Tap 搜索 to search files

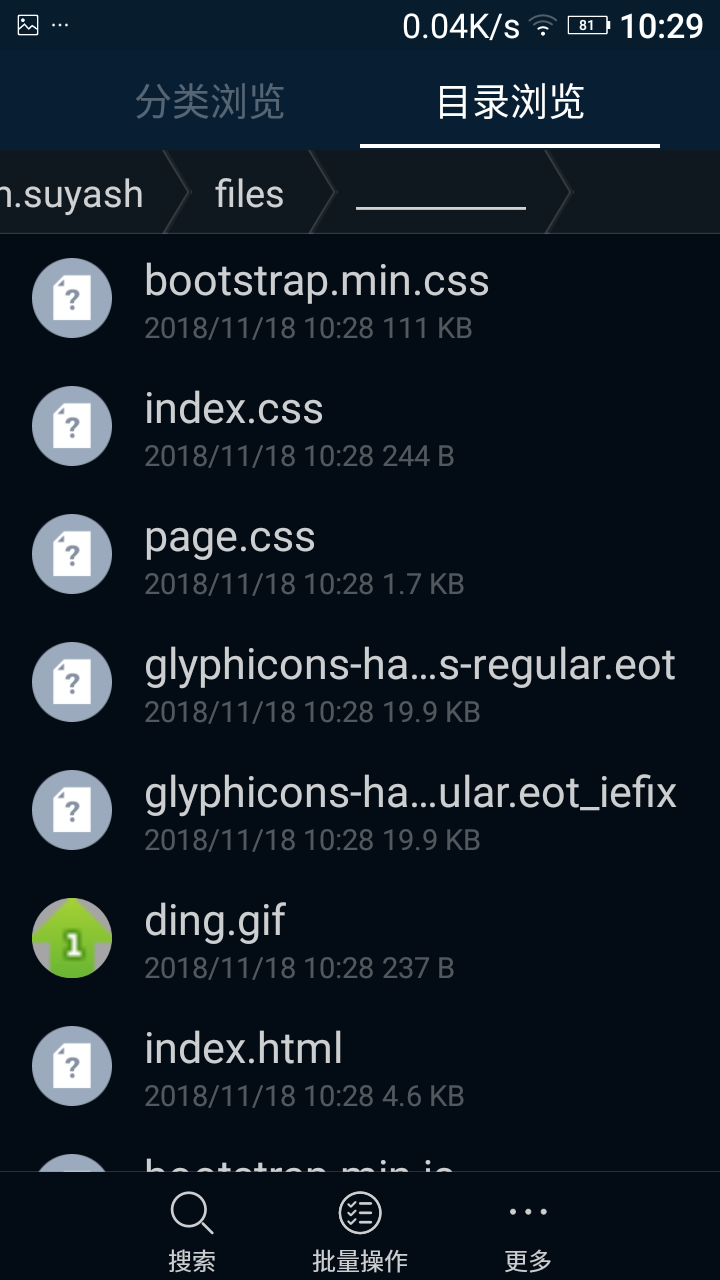tap(192, 1232)
